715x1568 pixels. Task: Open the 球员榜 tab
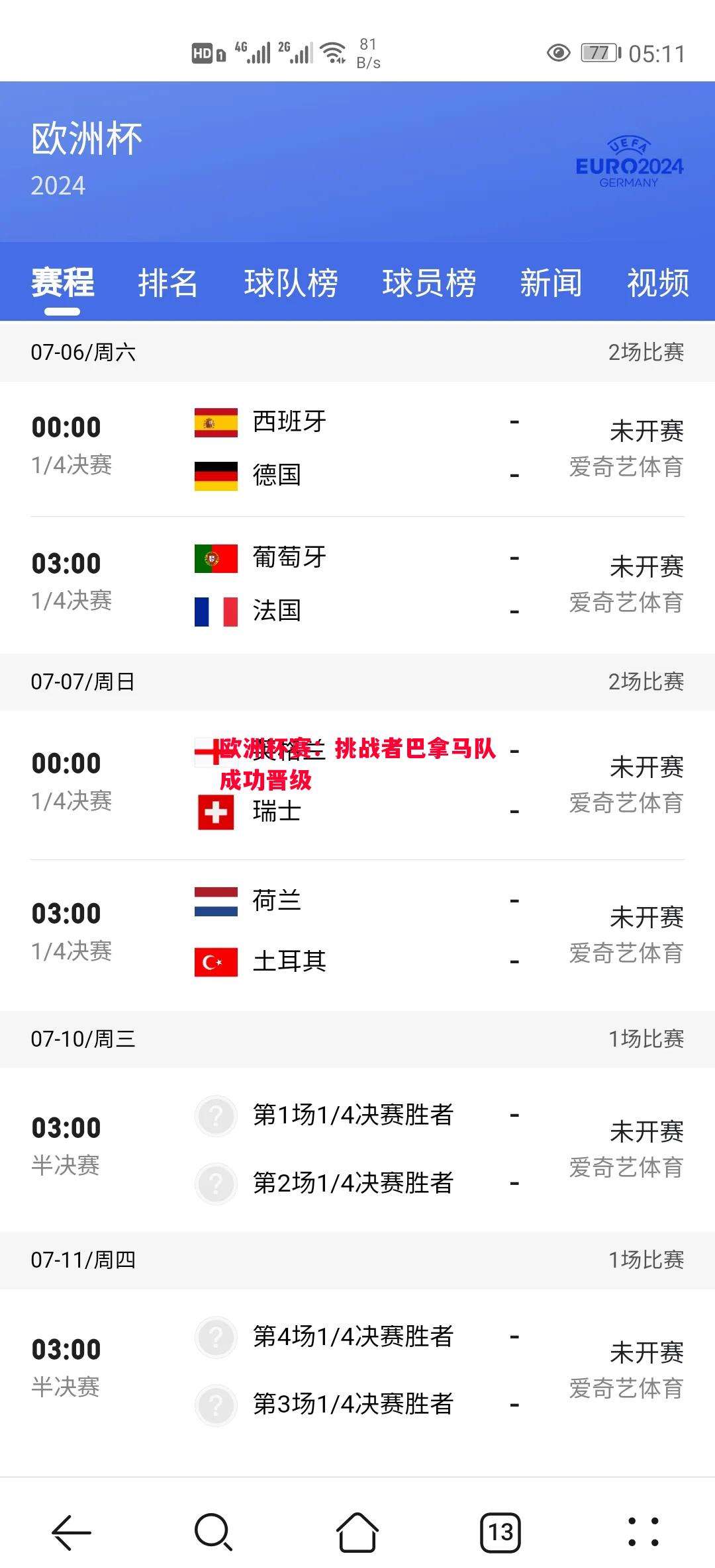click(x=429, y=283)
